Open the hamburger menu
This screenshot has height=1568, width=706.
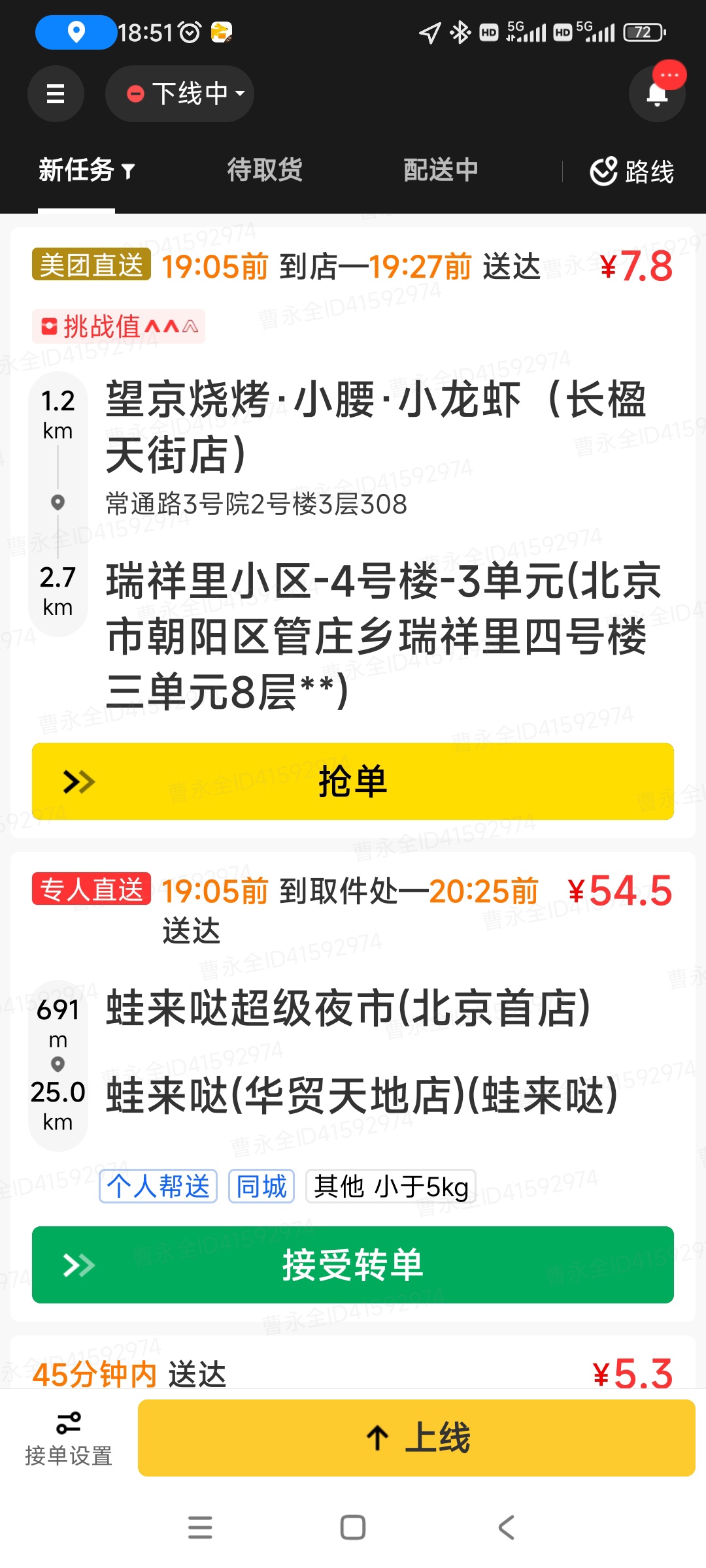[56, 93]
